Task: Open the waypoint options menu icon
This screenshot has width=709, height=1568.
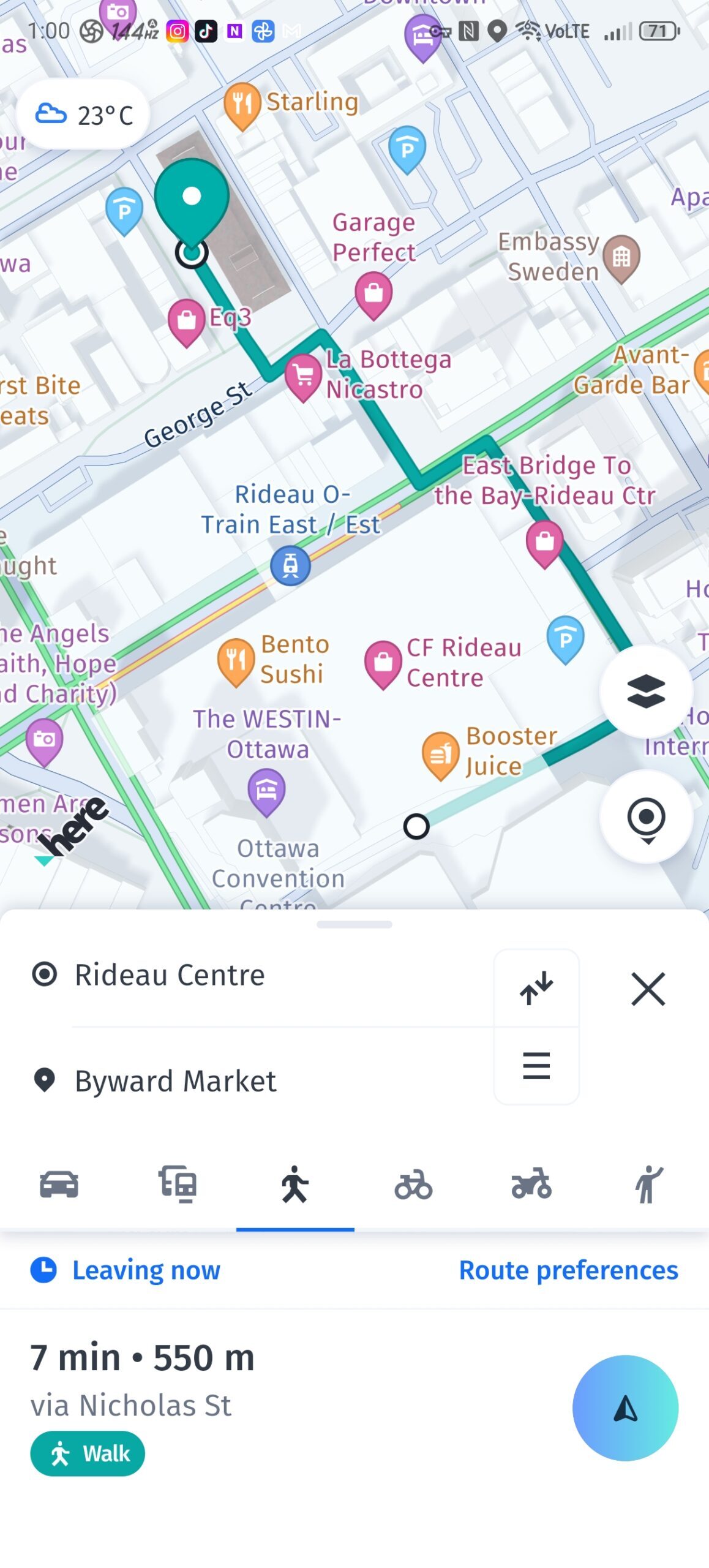Action: tap(536, 1065)
